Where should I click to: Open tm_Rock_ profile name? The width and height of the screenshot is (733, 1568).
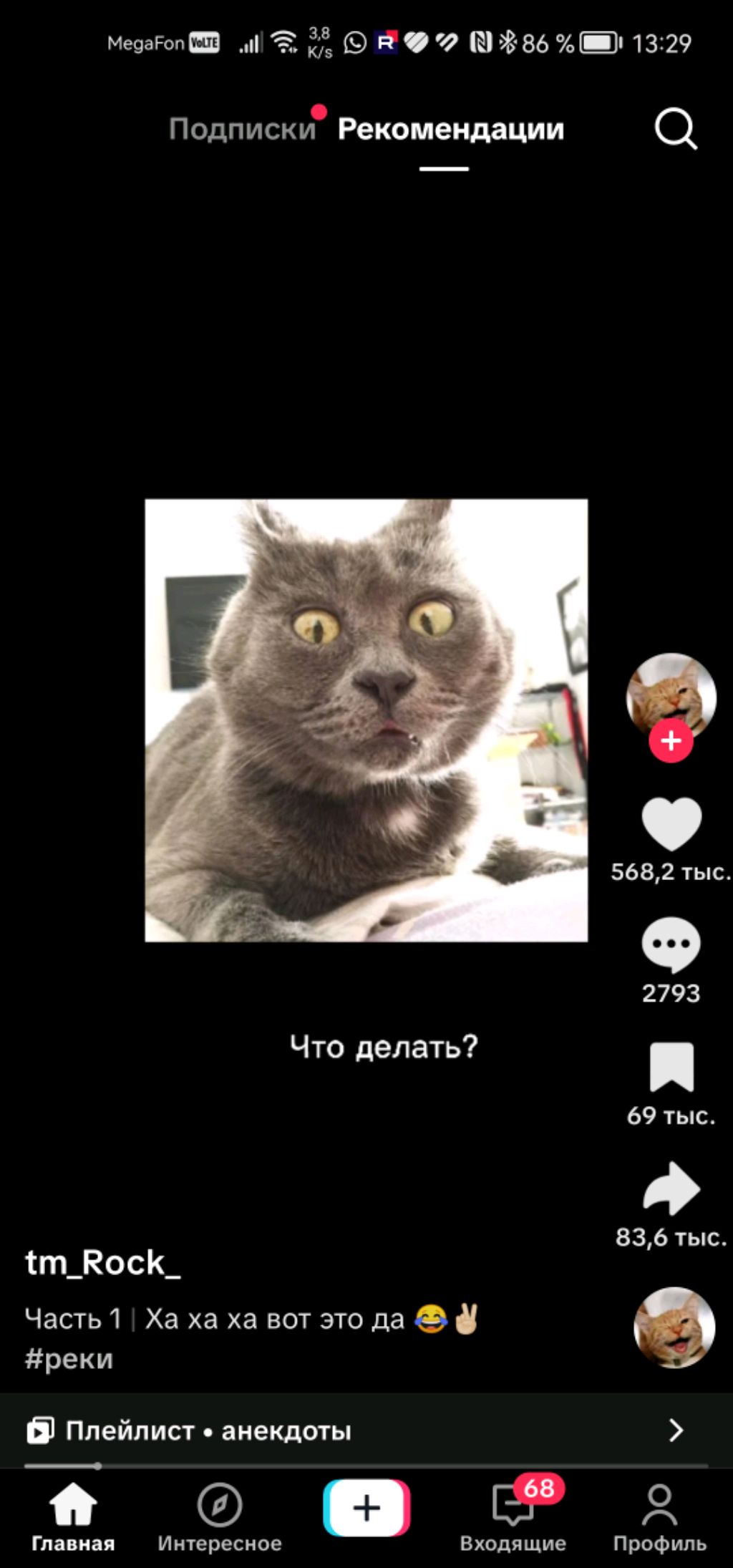(103, 1262)
